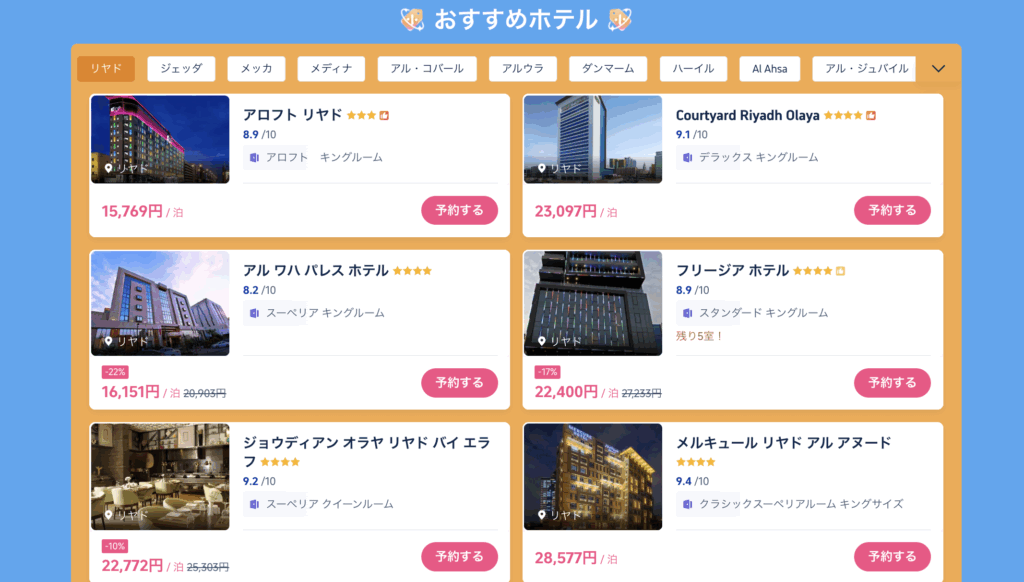The width and height of the screenshot is (1024, 582).
Task: Open the アロフト リヤド hotel photo
Action: click(160, 139)
